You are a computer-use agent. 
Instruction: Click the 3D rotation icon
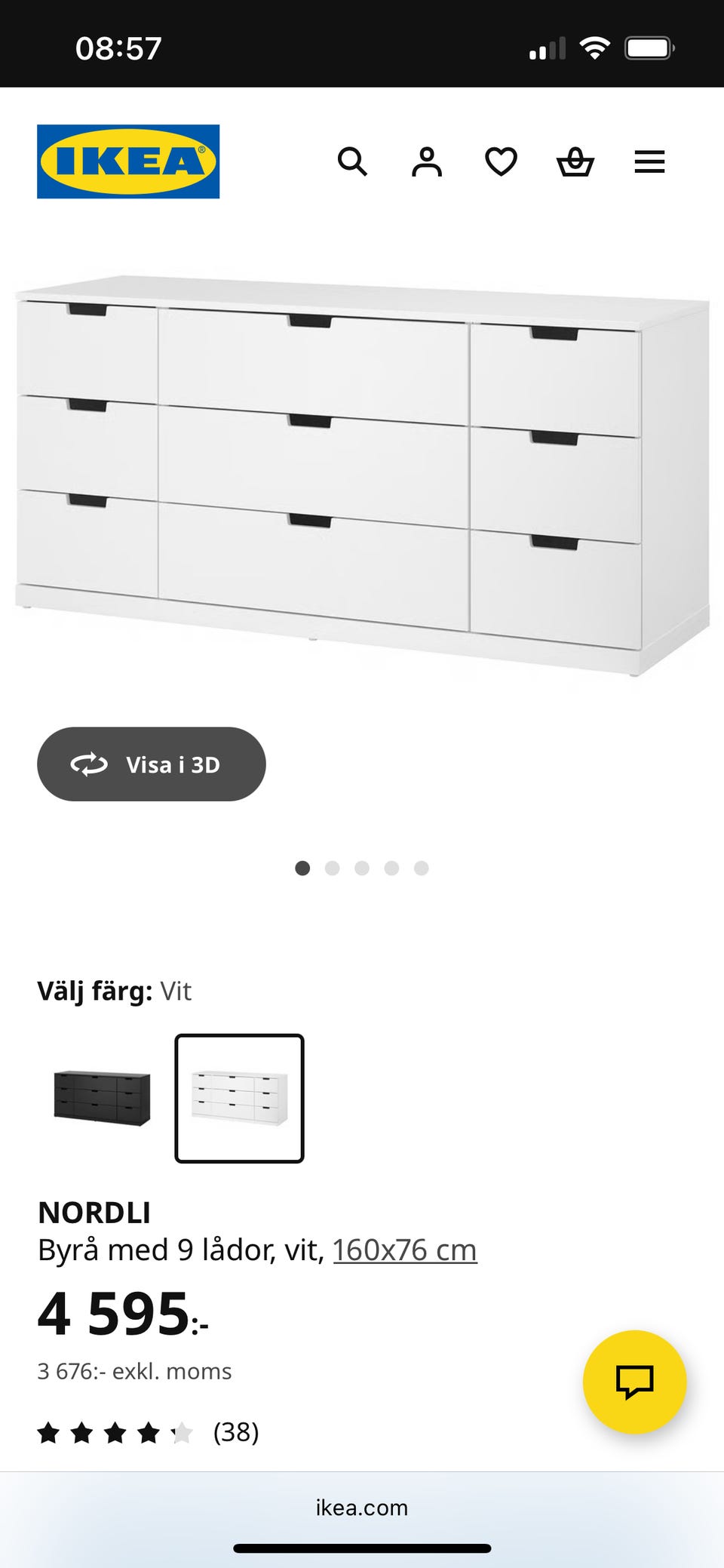pos(88,764)
